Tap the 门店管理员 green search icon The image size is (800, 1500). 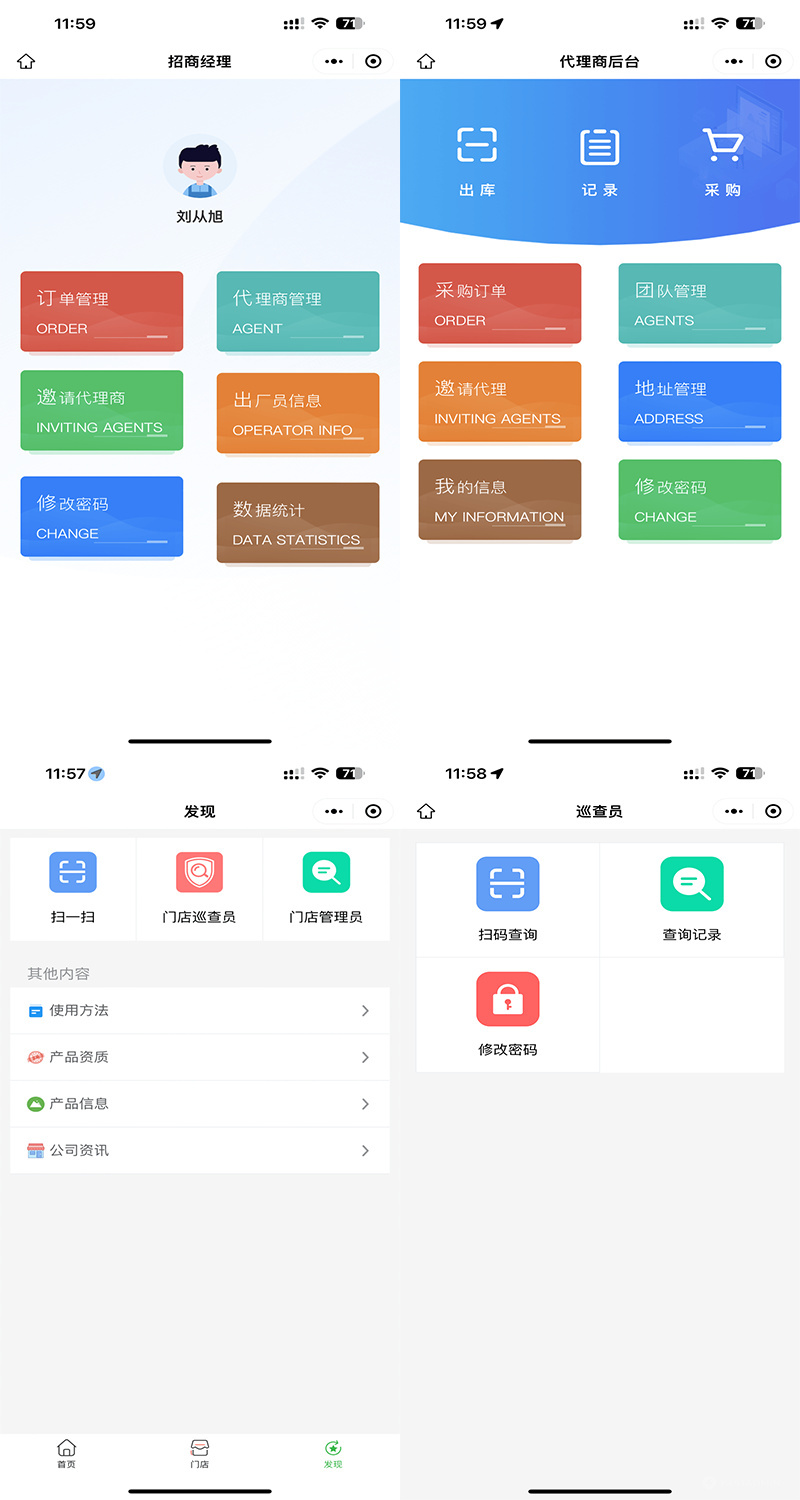(x=325, y=872)
